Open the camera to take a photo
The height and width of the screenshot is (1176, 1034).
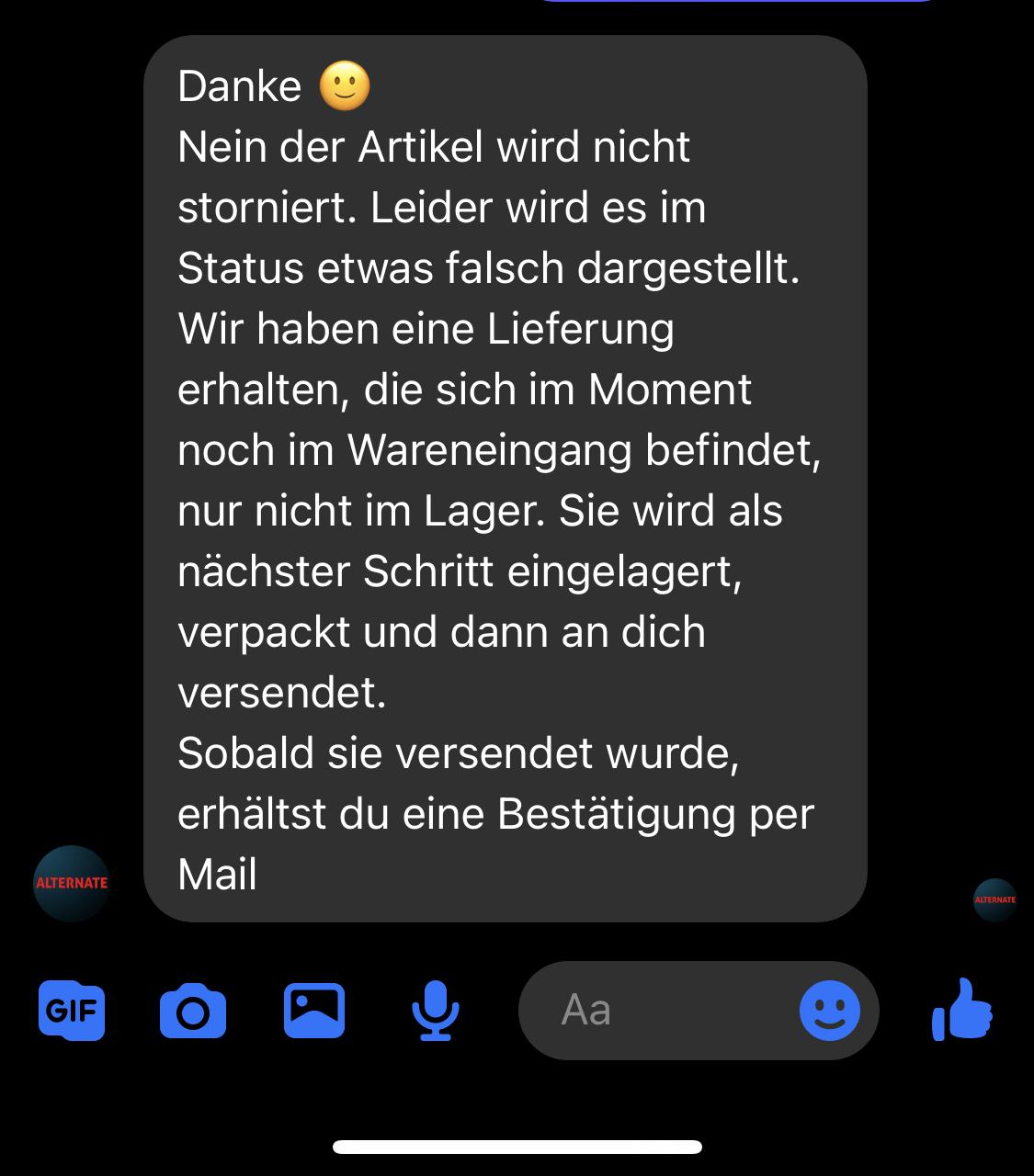193,1011
